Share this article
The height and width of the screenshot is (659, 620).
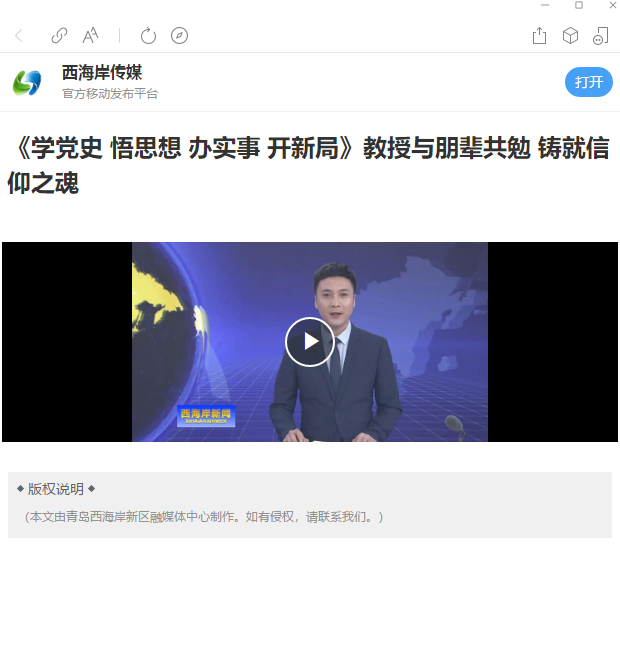click(539, 36)
